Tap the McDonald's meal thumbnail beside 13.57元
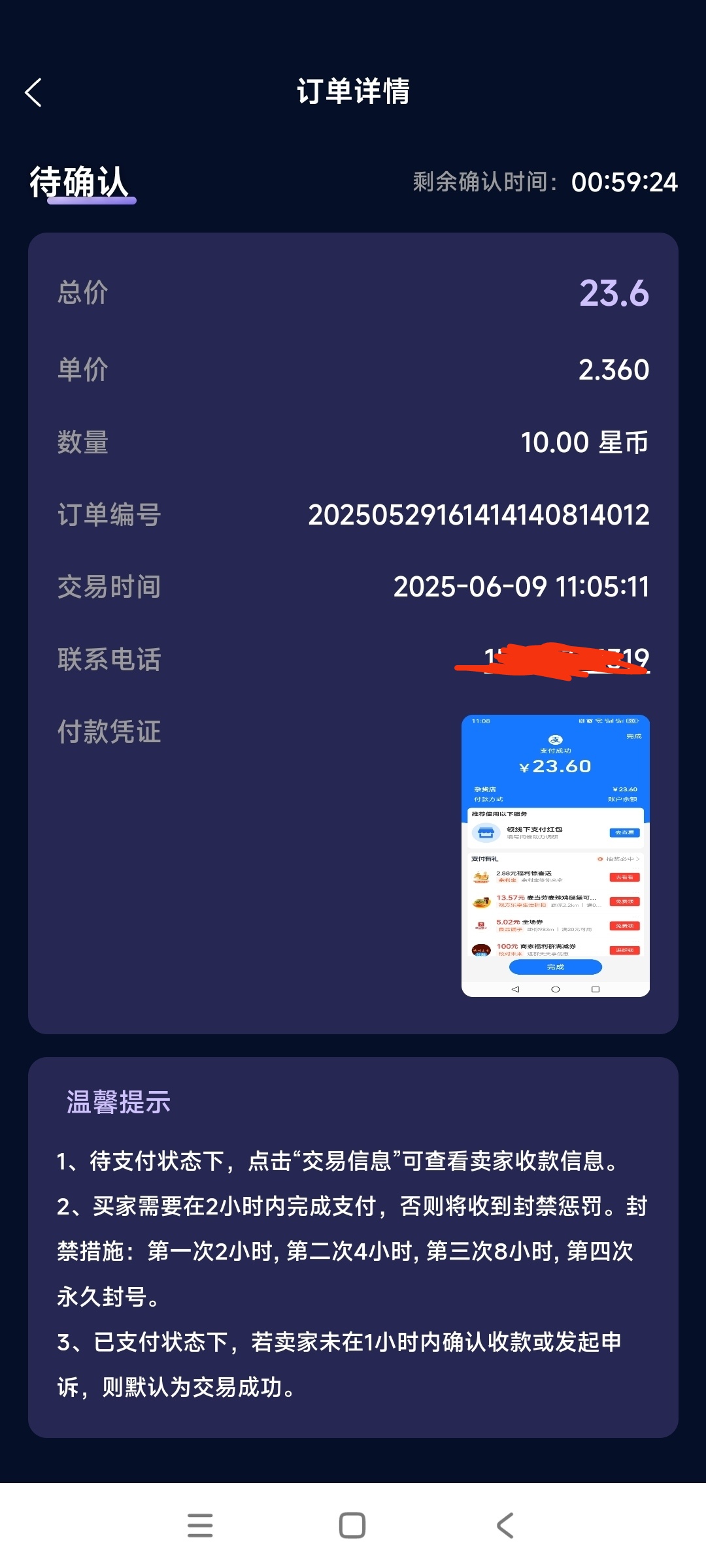Image resolution: width=706 pixels, height=1568 pixels. 480,902
